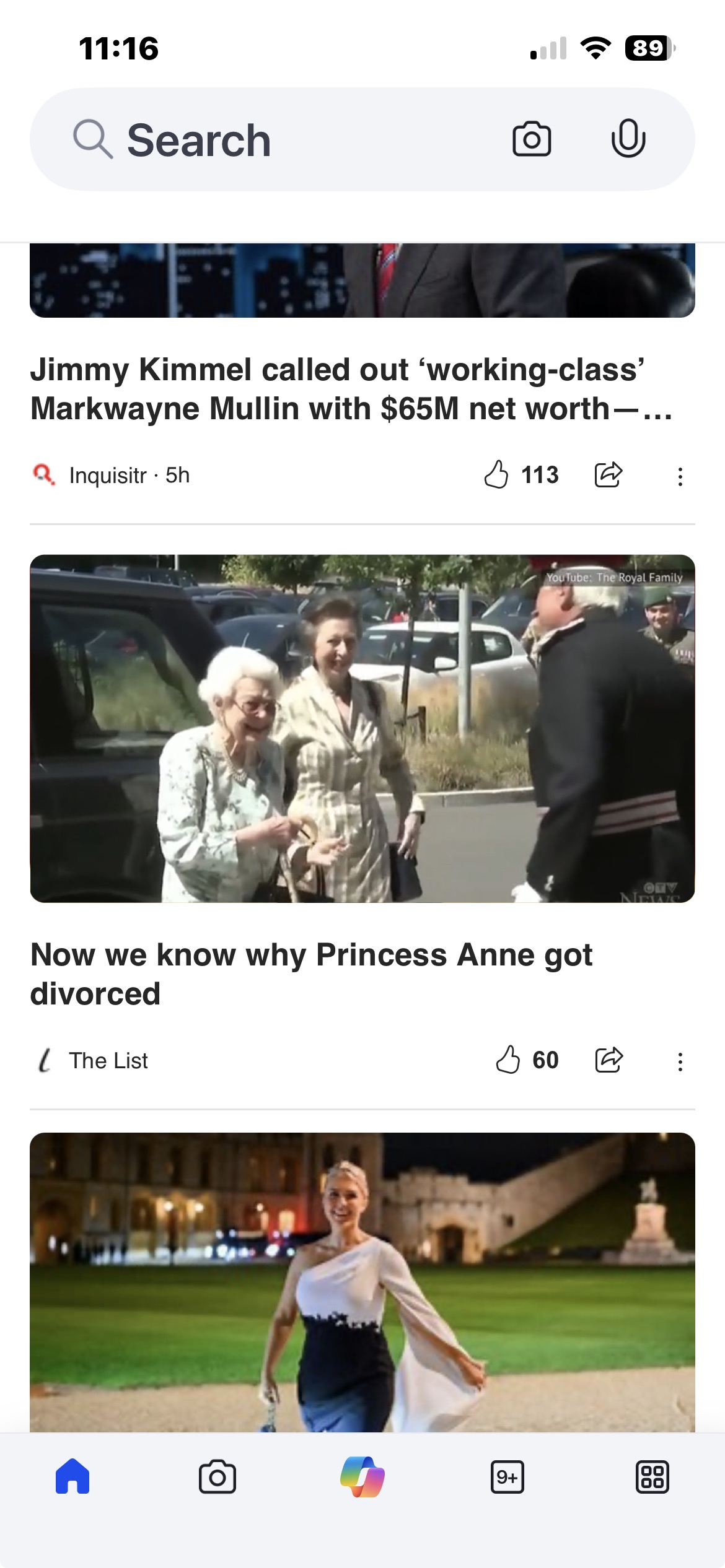Open the article with the woman in a gown
Image resolution: width=725 pixels, height=1568 pixels.
point(362,1282)
